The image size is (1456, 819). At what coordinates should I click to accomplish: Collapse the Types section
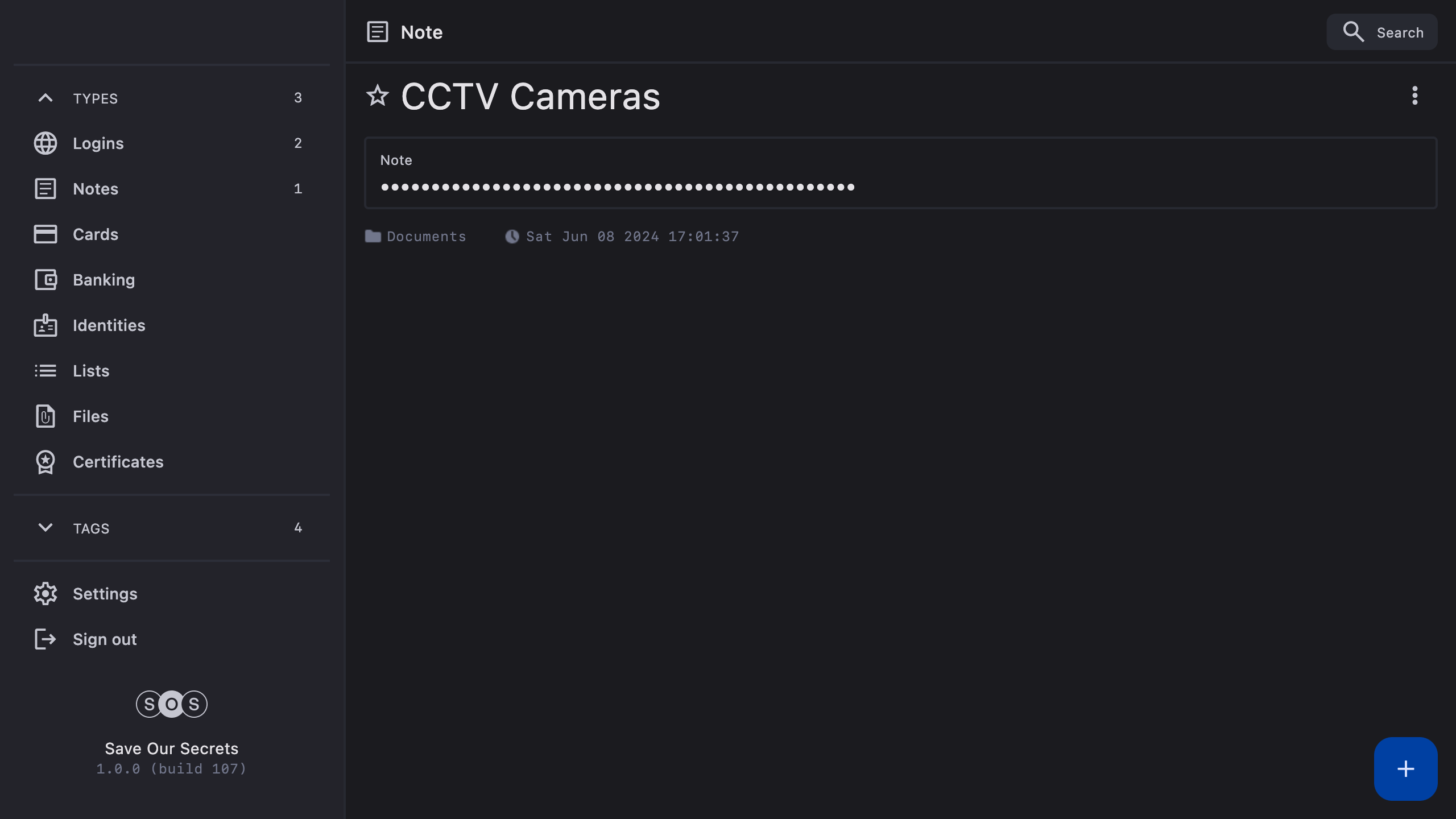tap(45, 98)
